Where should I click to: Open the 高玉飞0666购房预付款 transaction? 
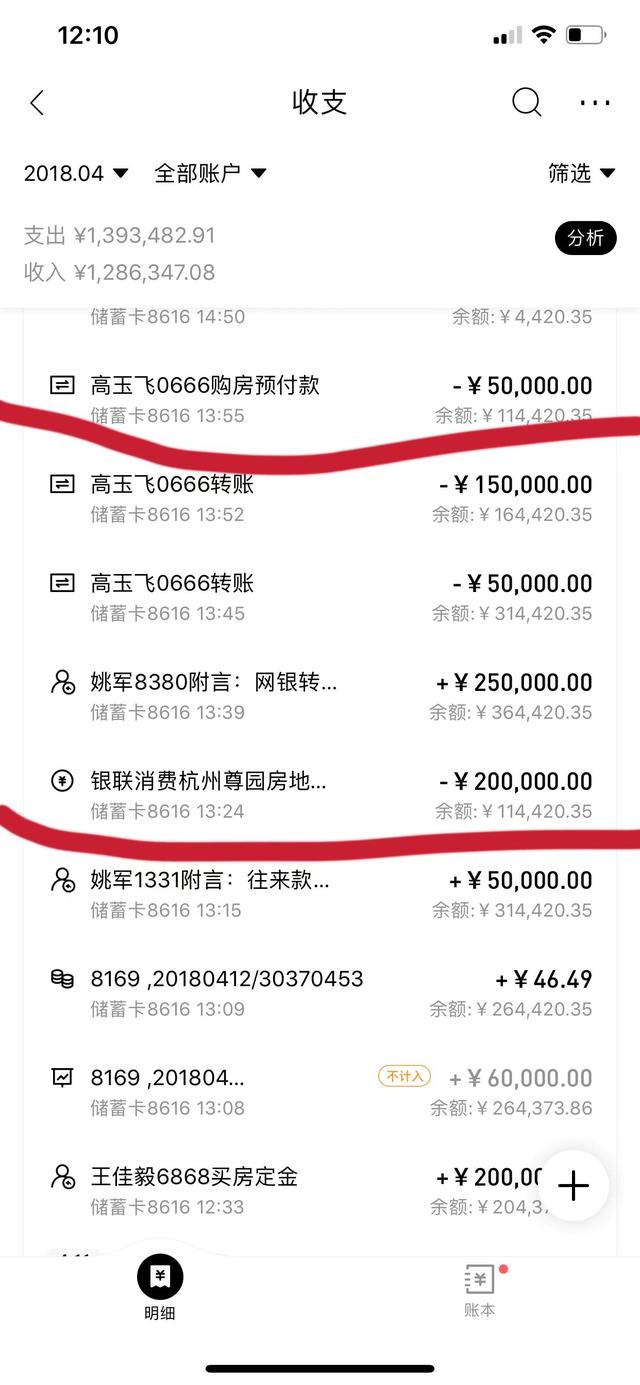(x=320, y=399)
